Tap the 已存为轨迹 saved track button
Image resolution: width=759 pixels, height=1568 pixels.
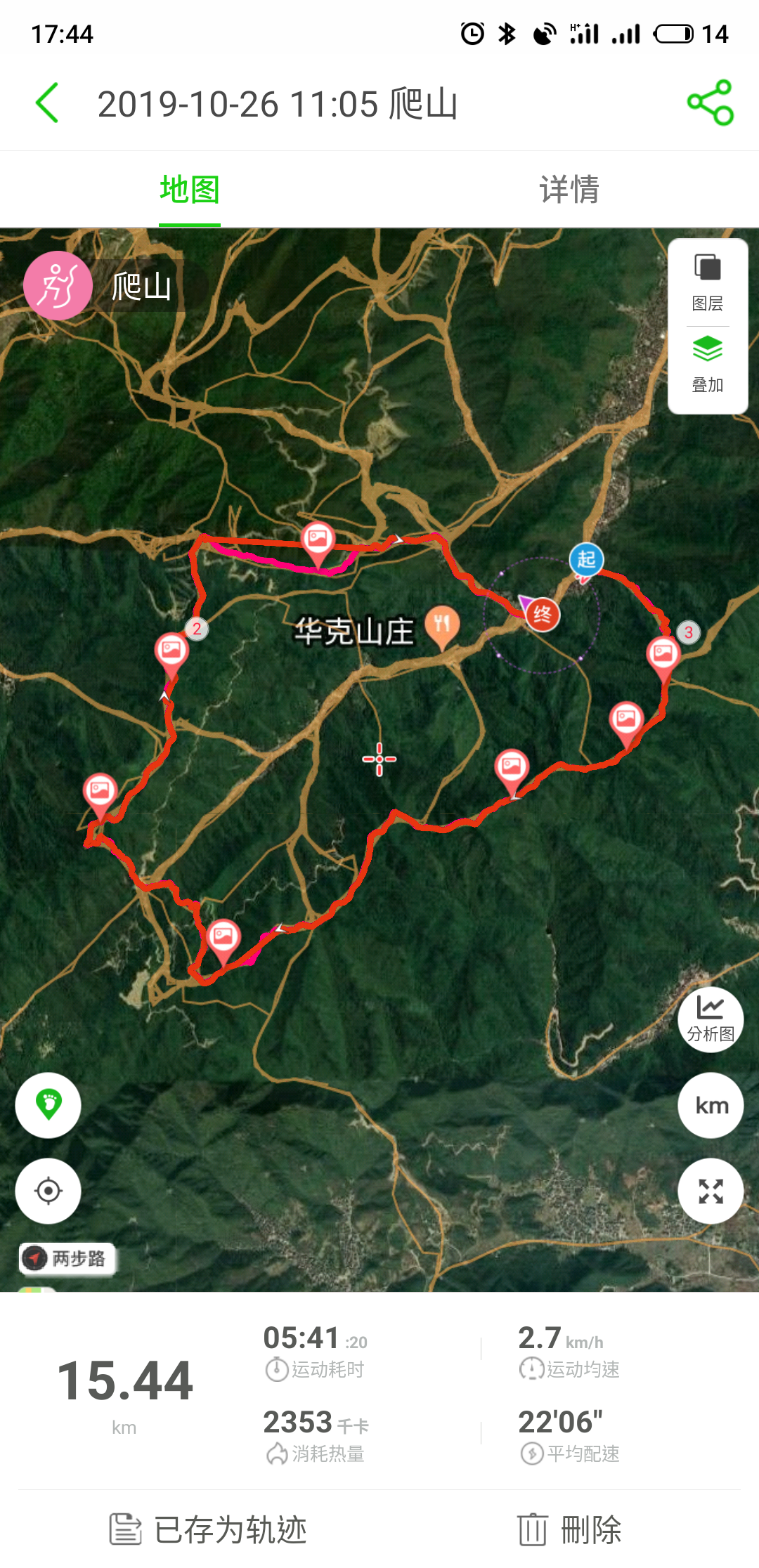(209, 1529)
